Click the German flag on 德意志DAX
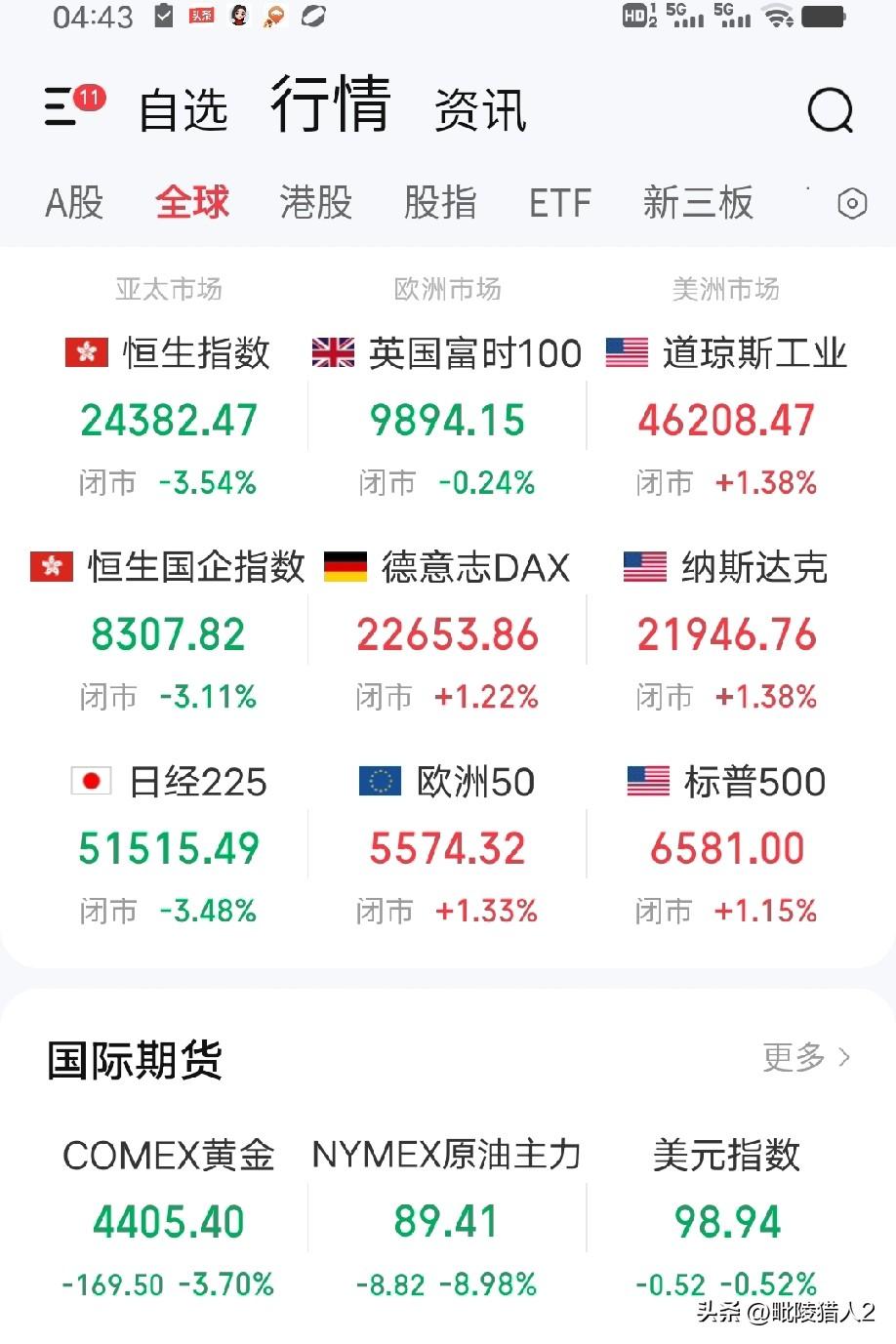Screen dimensions: 896x1344 coord(346,566)
